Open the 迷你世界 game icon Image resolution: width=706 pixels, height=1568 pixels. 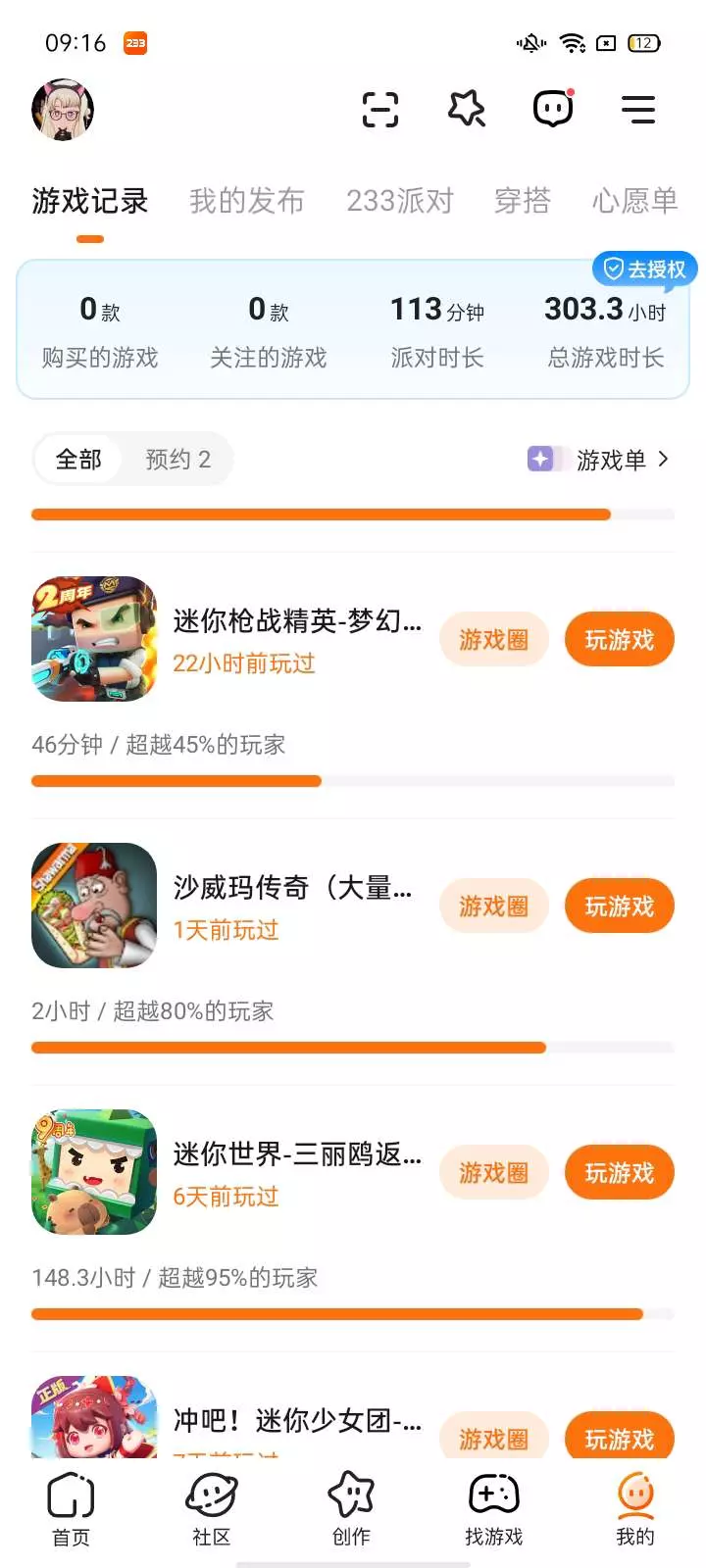tap(94, 1172)
